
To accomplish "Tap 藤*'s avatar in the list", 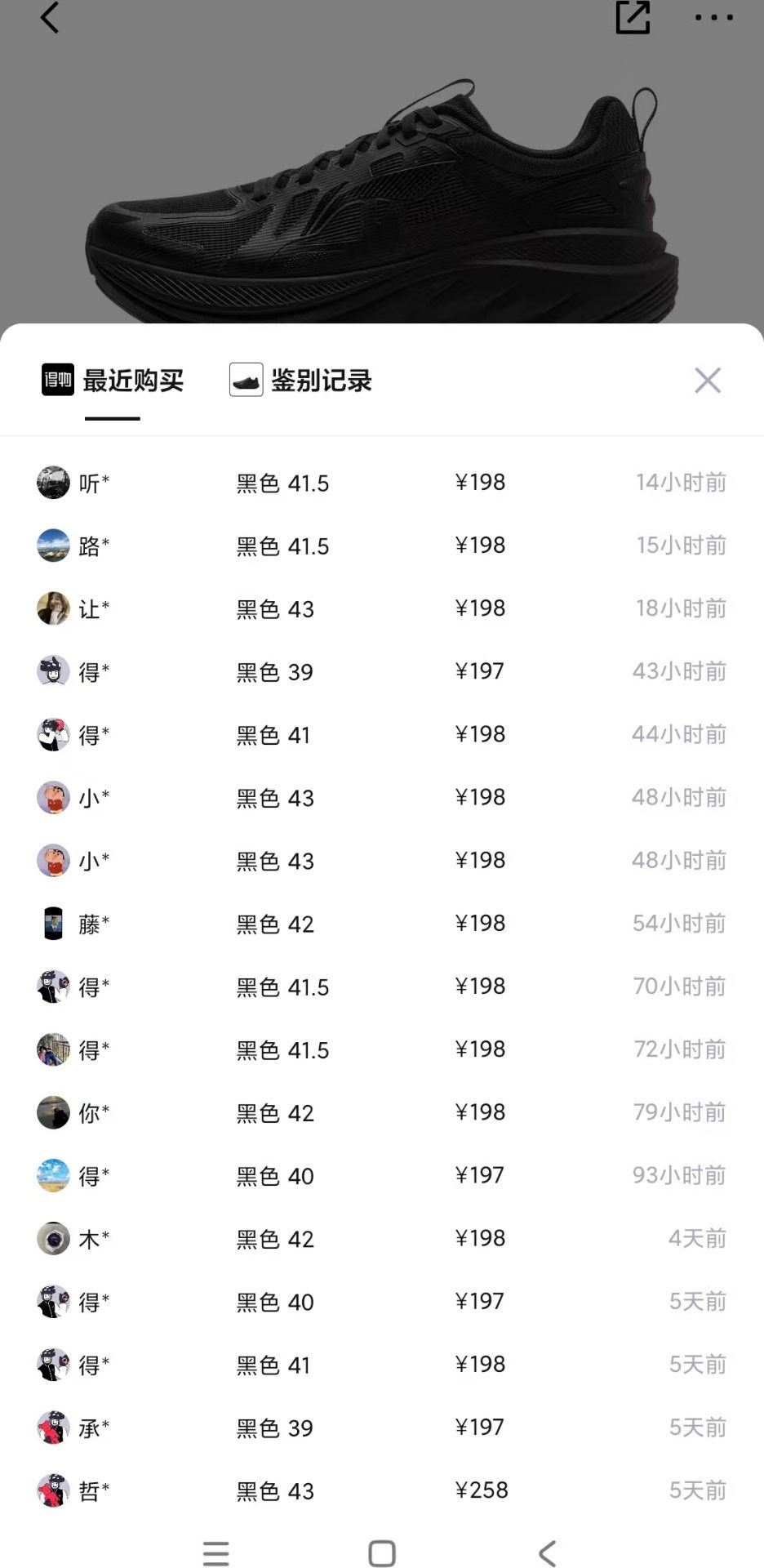I will coord(52,924).
